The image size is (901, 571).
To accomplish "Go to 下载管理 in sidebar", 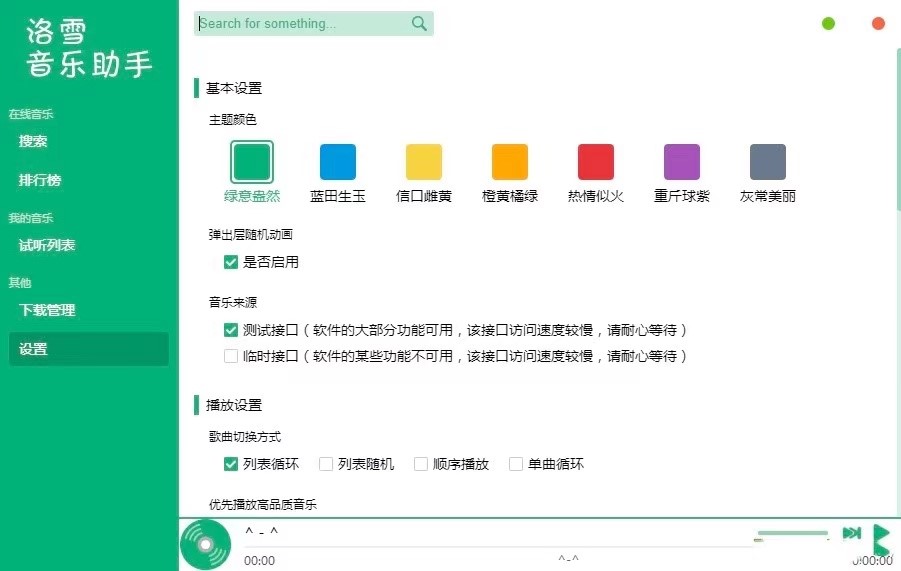I will 47,310.
